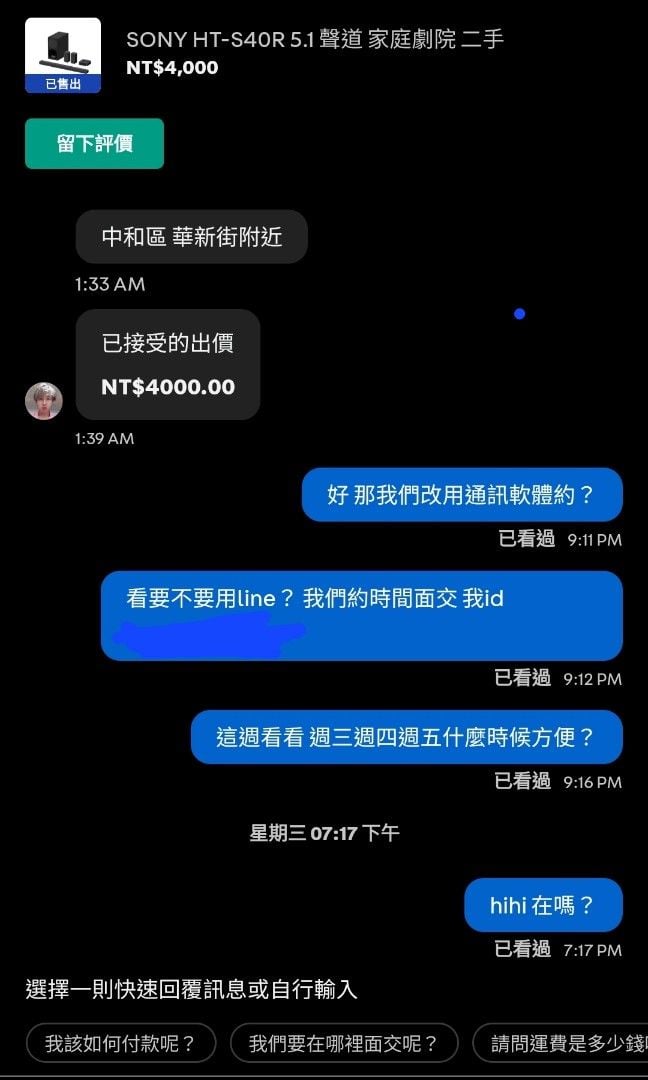This screenshot has width=648, height=1080.
Task: Tap the 留下評價 review button
Action: (x=94, y=144)
